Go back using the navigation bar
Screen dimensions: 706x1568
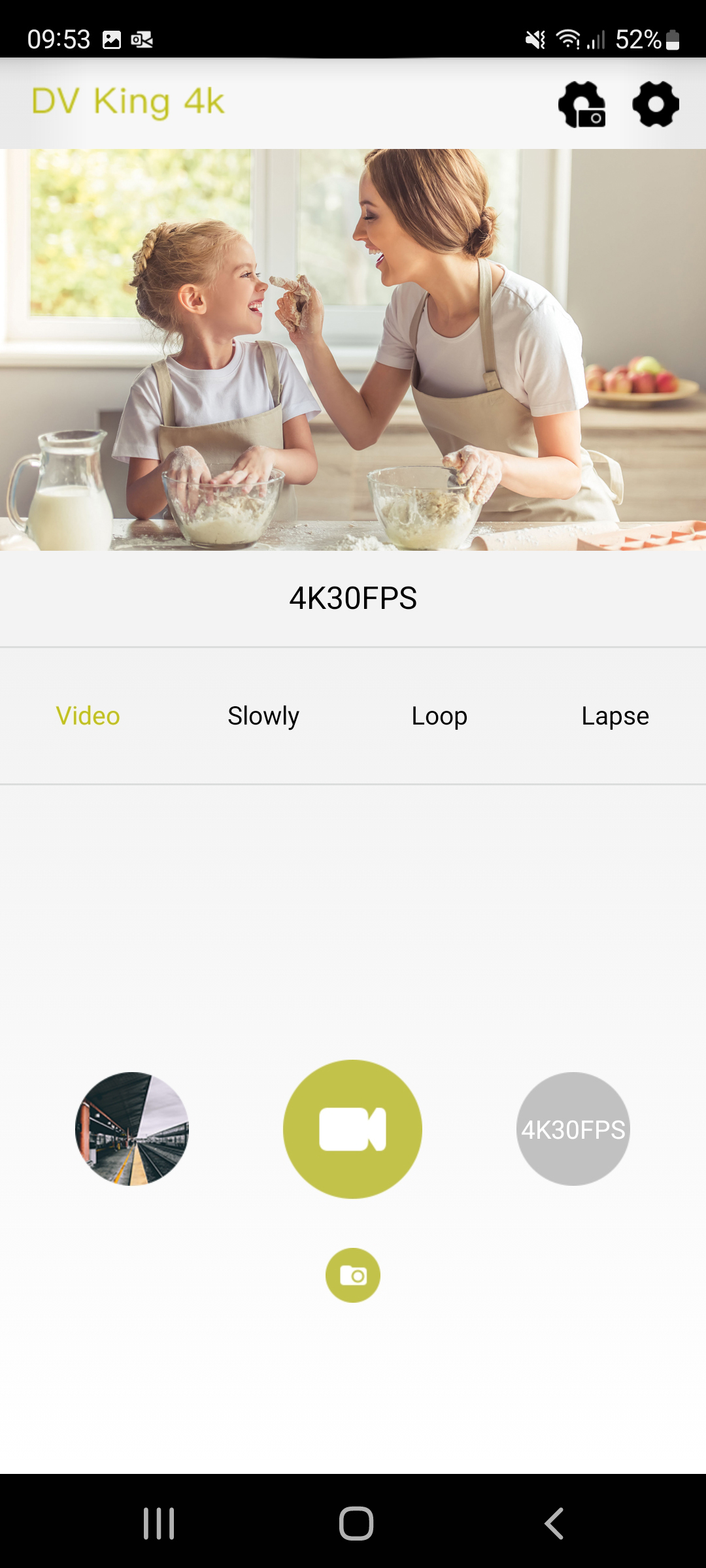click(554, 1524)
